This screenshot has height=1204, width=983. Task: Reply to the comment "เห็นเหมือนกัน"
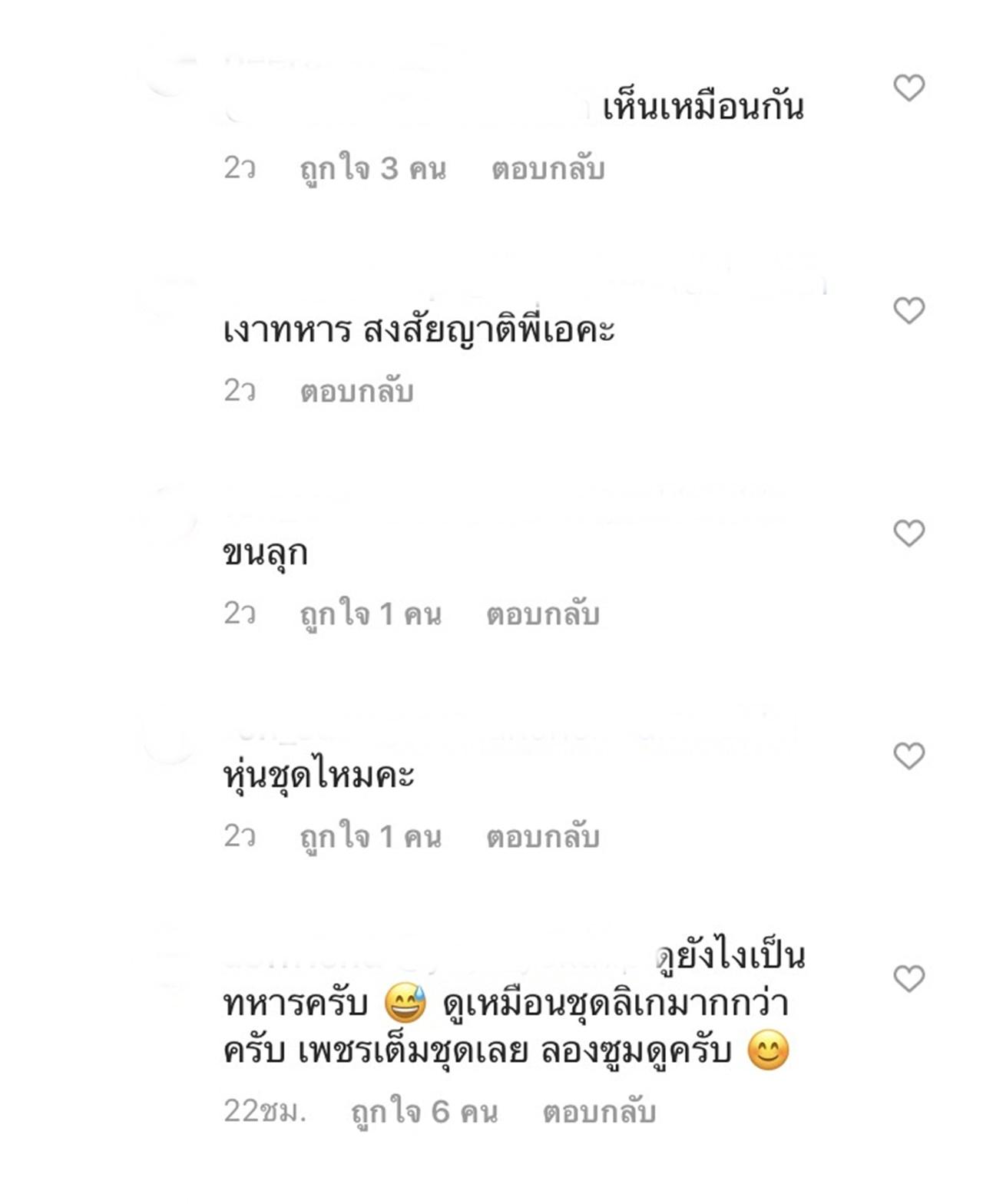pos(548,169)
